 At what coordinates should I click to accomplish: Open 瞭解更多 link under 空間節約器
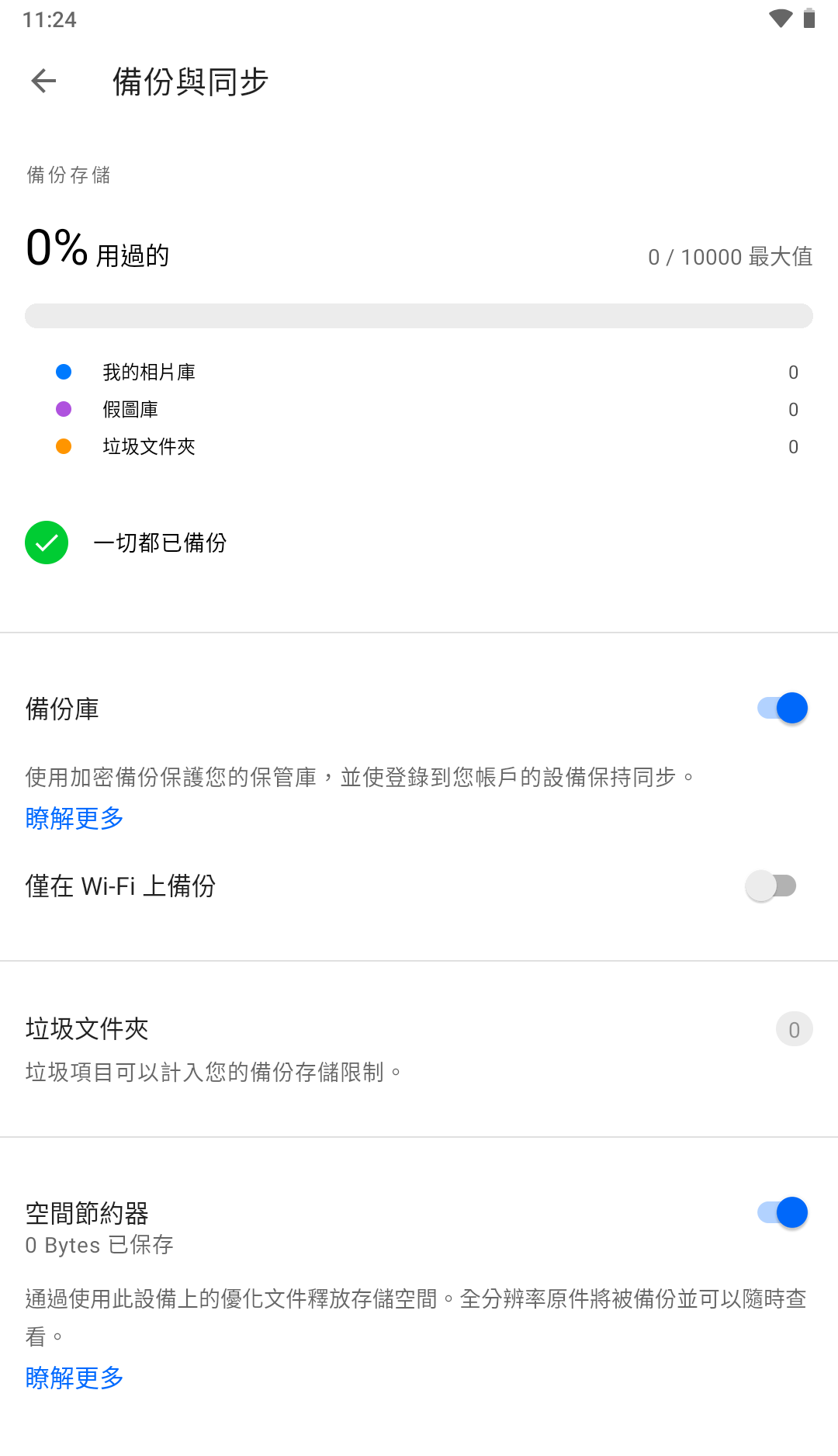(x=74, y=1378)
